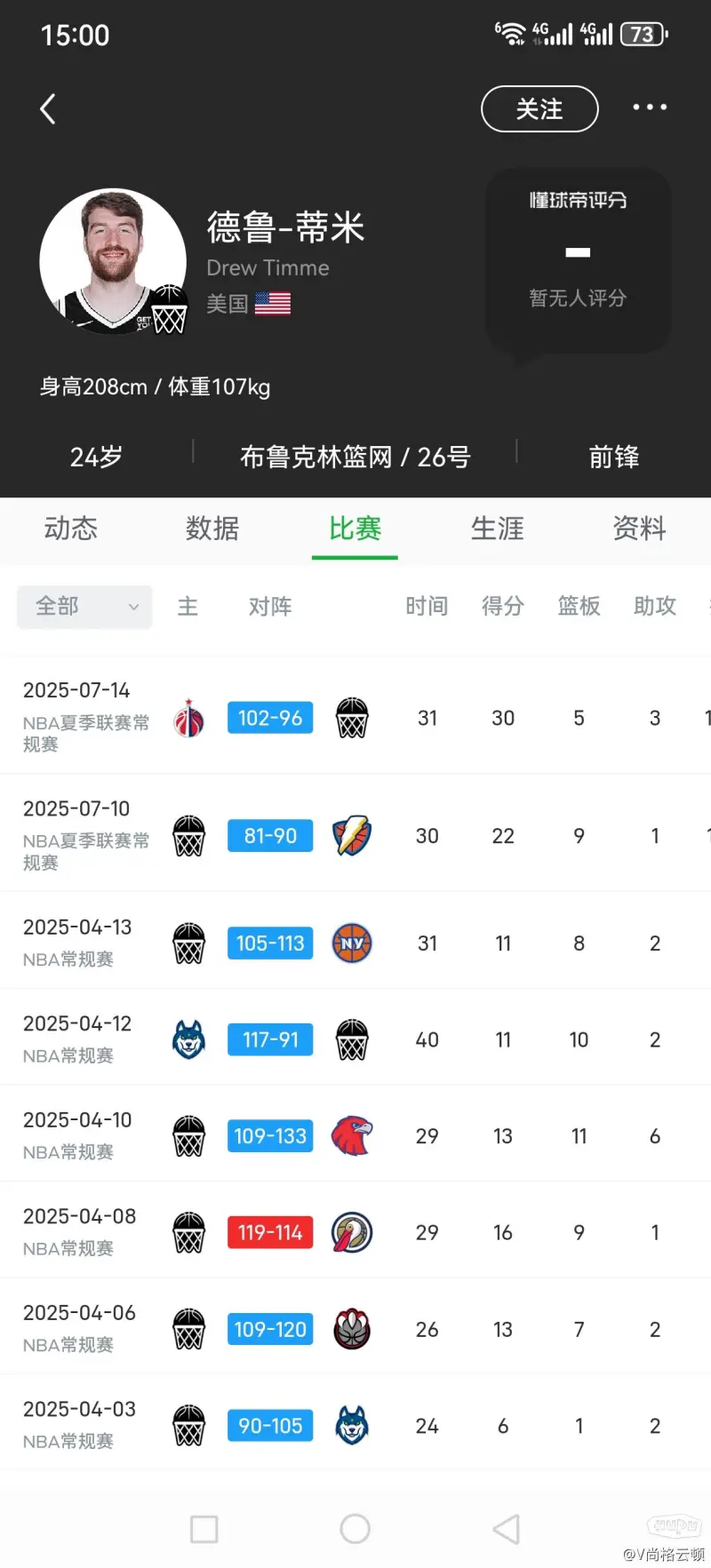Screen dimensions: 711x1568
Task: Switch to the 数据 tab
Action: [212, 529]
